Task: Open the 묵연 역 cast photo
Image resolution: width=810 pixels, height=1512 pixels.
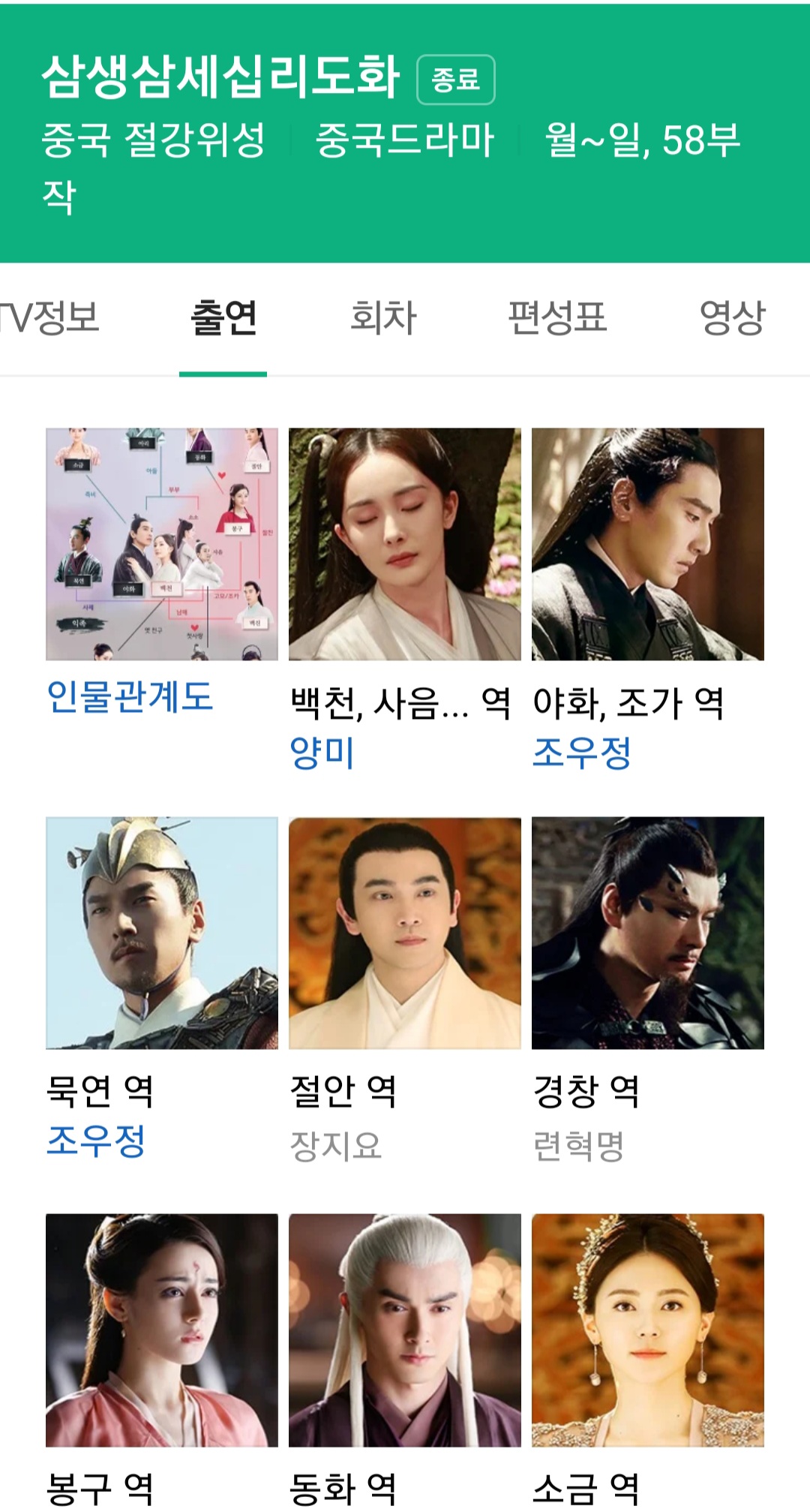Action: 162,933
